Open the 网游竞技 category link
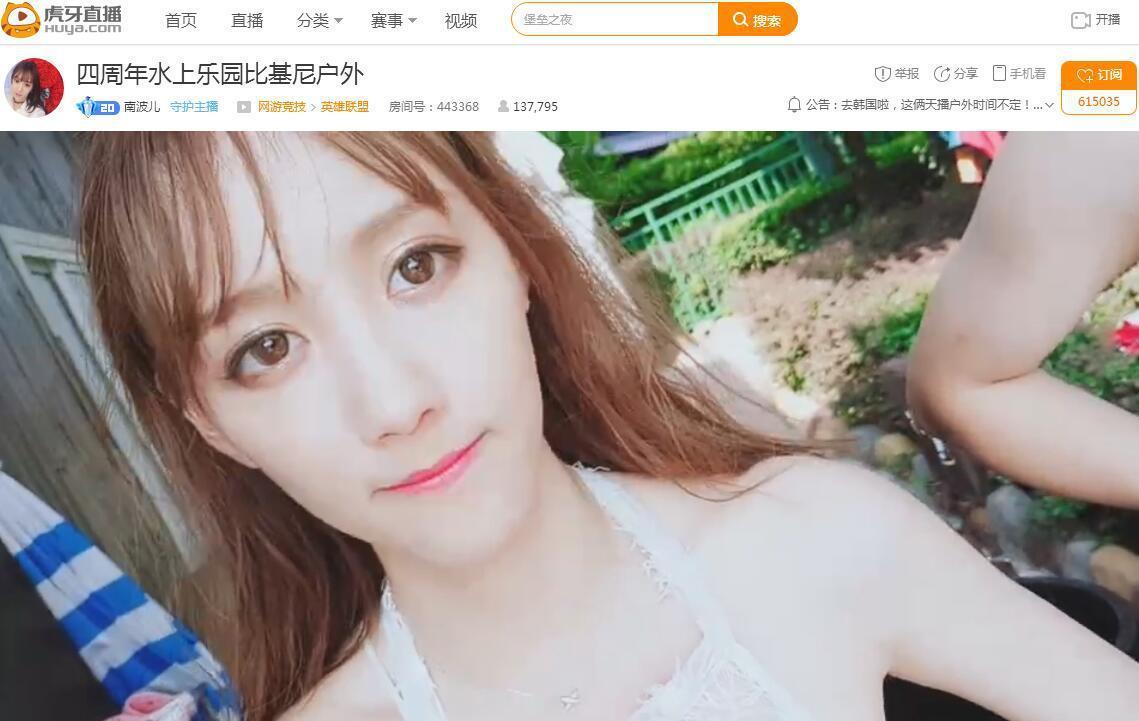Viewport: 1139px width, 721px height. tap(282, 106)
